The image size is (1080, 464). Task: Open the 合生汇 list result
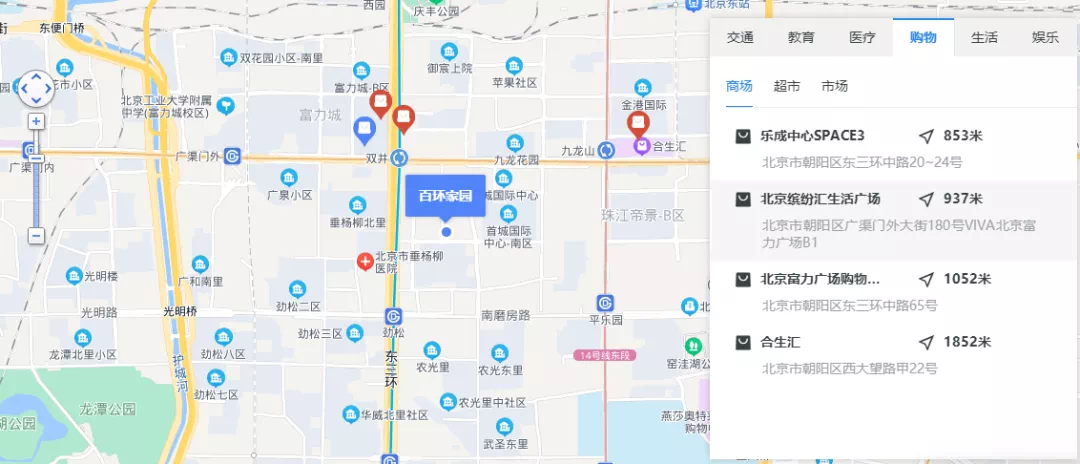(780, 343)
